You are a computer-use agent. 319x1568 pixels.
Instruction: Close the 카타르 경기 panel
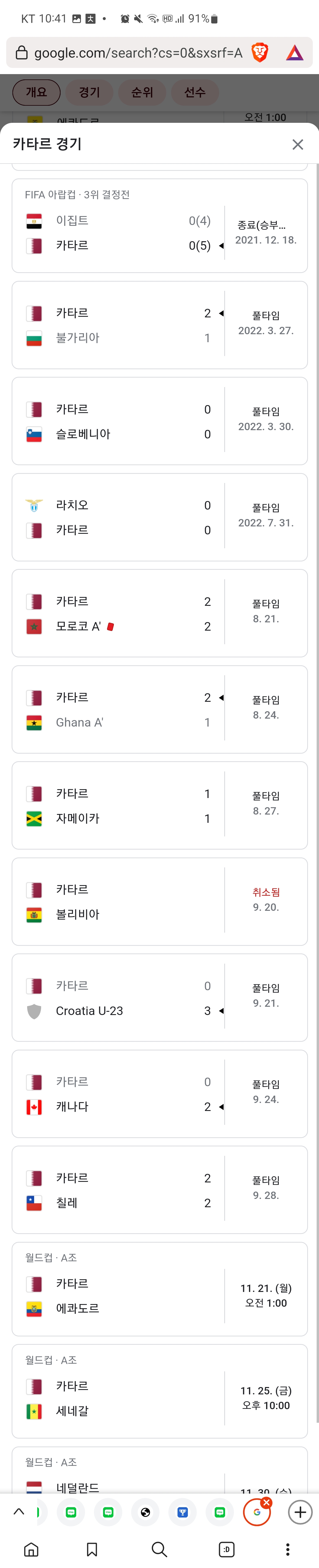pos(298,144)
